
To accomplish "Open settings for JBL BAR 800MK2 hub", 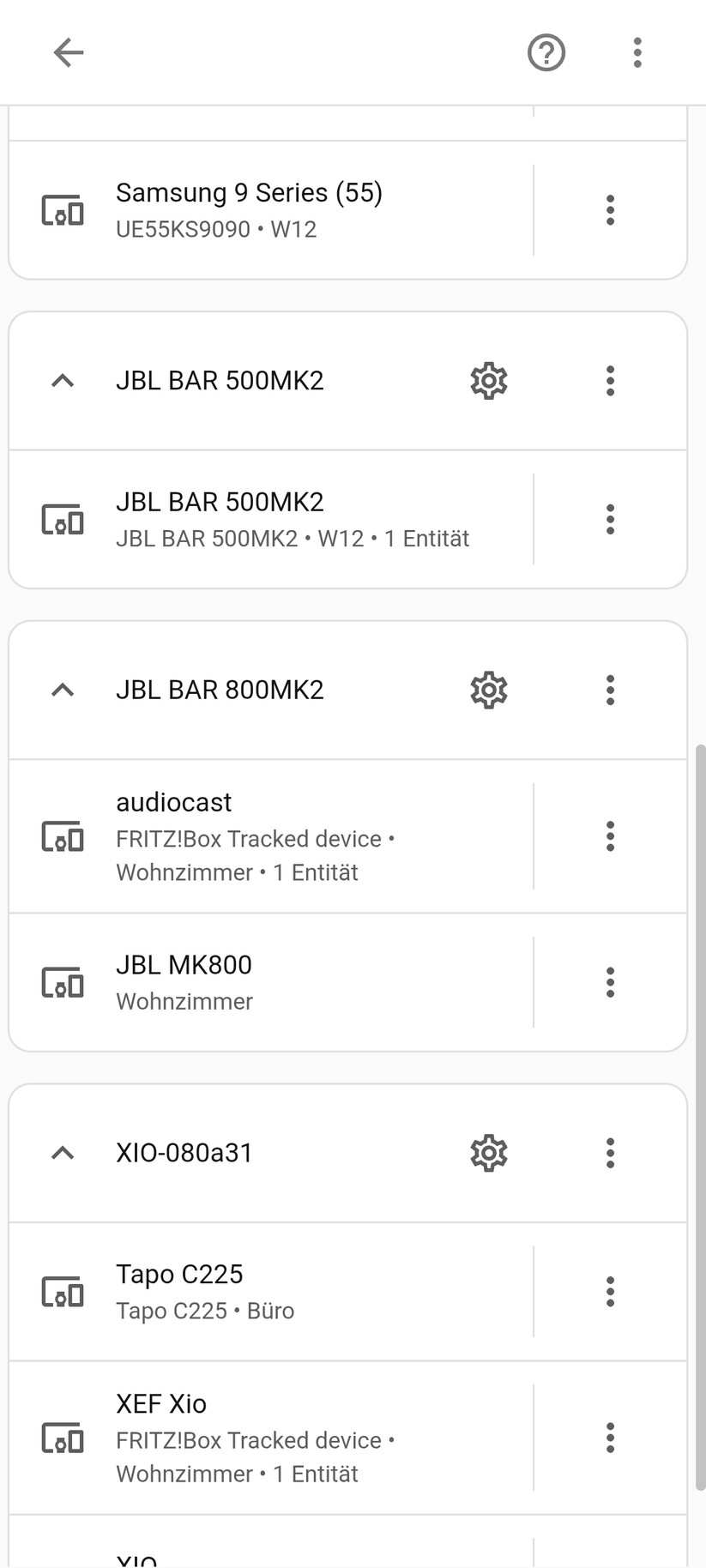I will pyautogui.click(x=487, y=689).
